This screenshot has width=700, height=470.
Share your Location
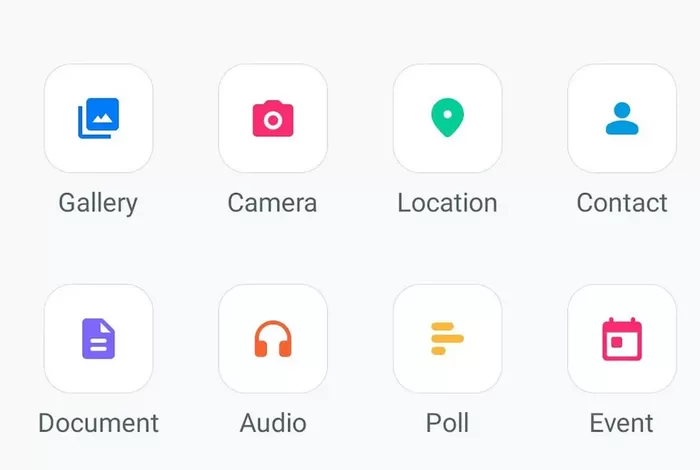tap(447, 119)
